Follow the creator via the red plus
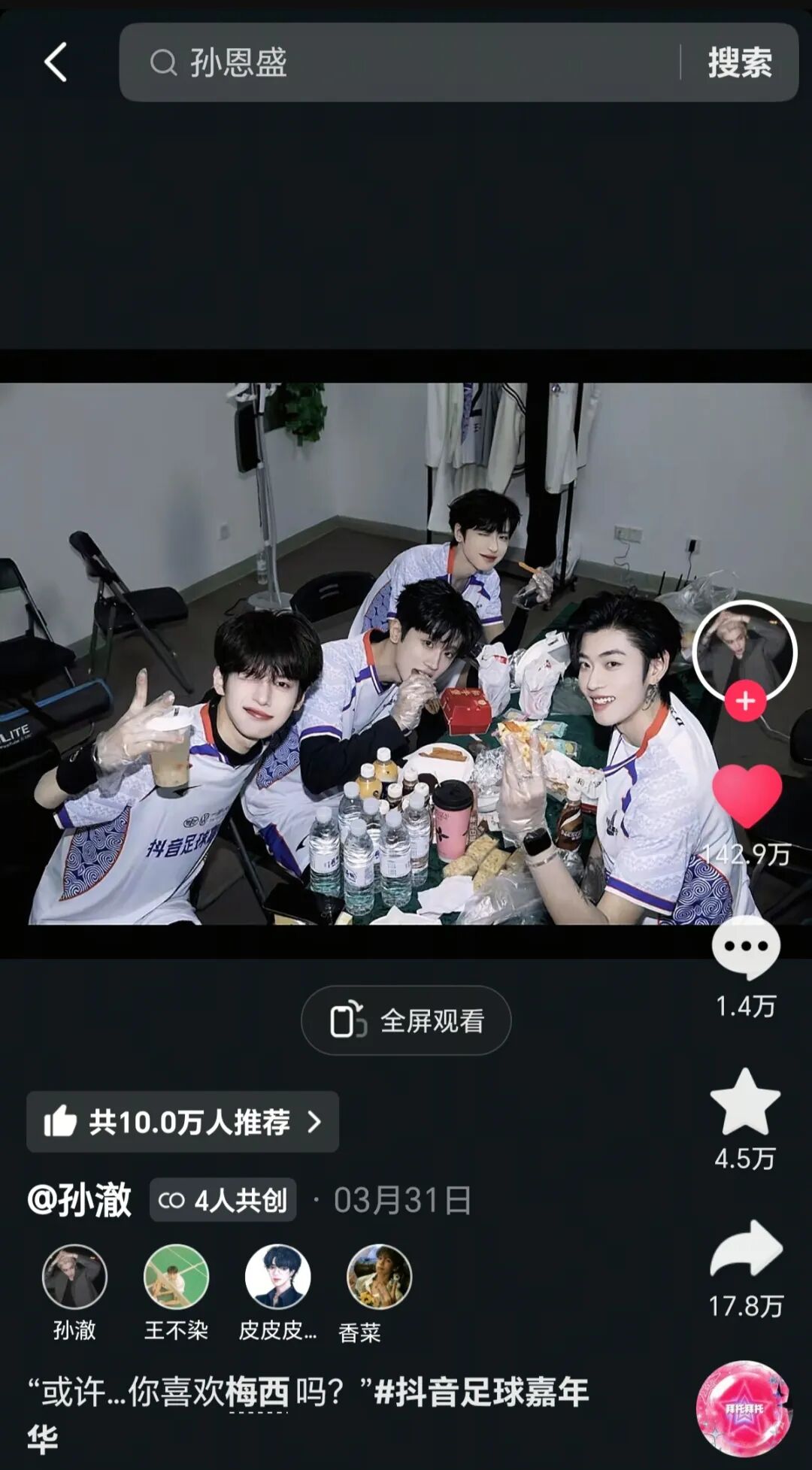Screen dimensions: 812x1470 point(745,702)
